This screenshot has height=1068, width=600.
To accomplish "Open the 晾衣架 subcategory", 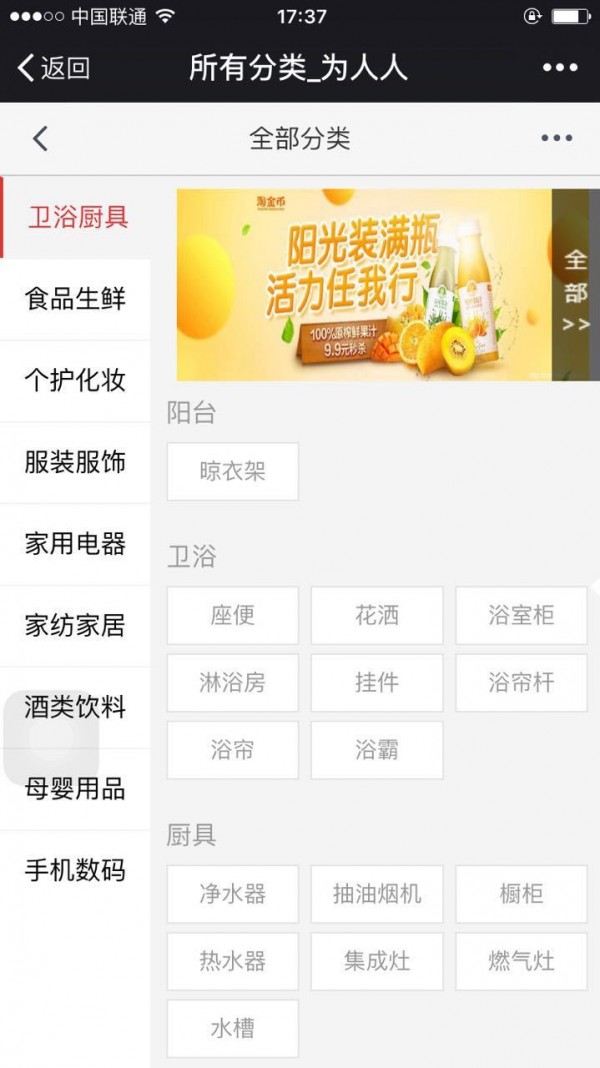I will click(x=232, y=471).
